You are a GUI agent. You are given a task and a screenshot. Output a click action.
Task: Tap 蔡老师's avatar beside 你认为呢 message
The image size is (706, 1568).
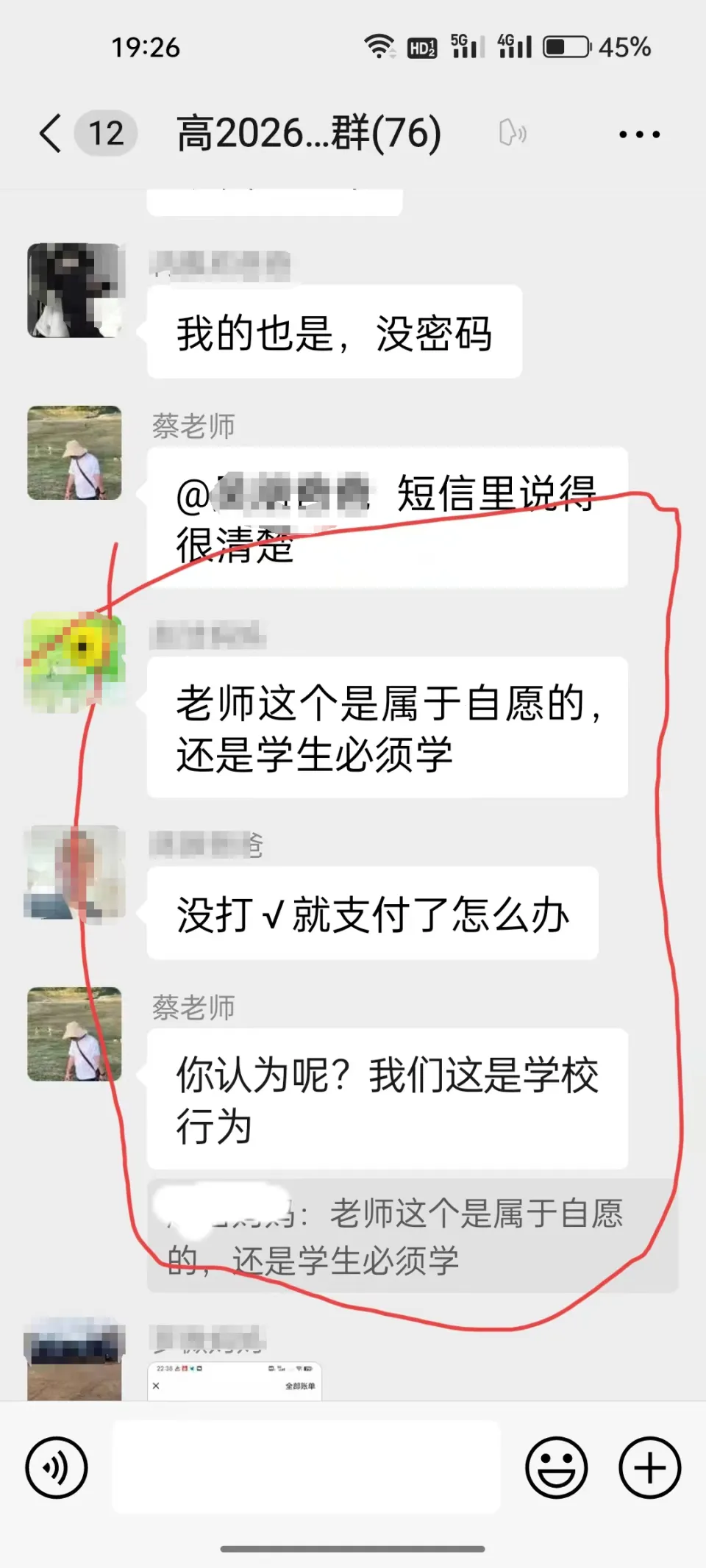coord(74,1034)
